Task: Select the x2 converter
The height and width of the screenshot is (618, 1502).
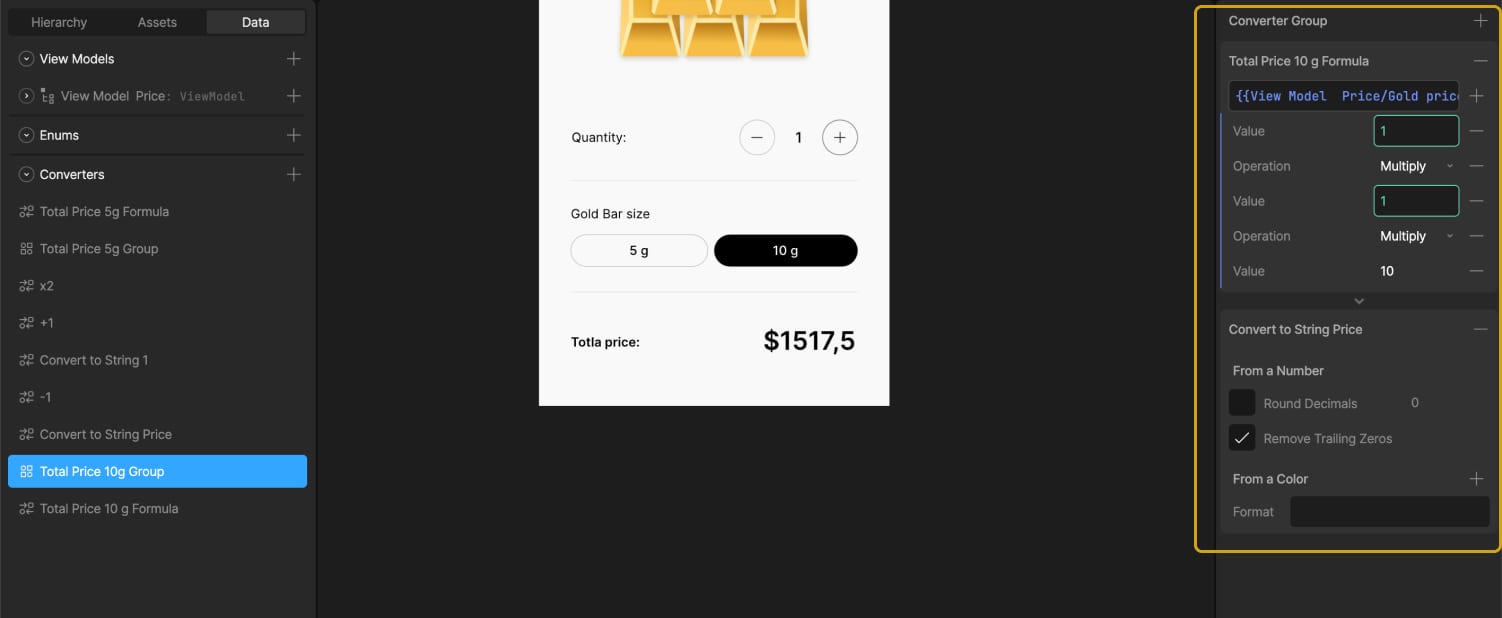Action: tap(46, 286)
